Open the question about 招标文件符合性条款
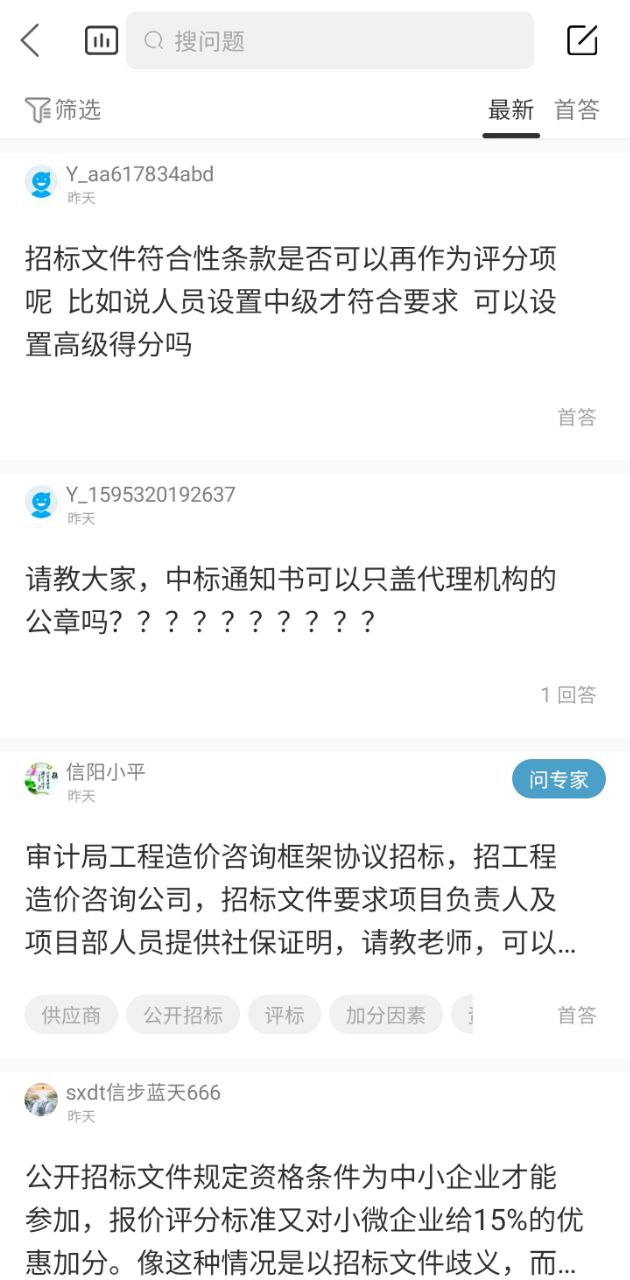Screen dimensions: 630x1280 [x=290, y=302]
